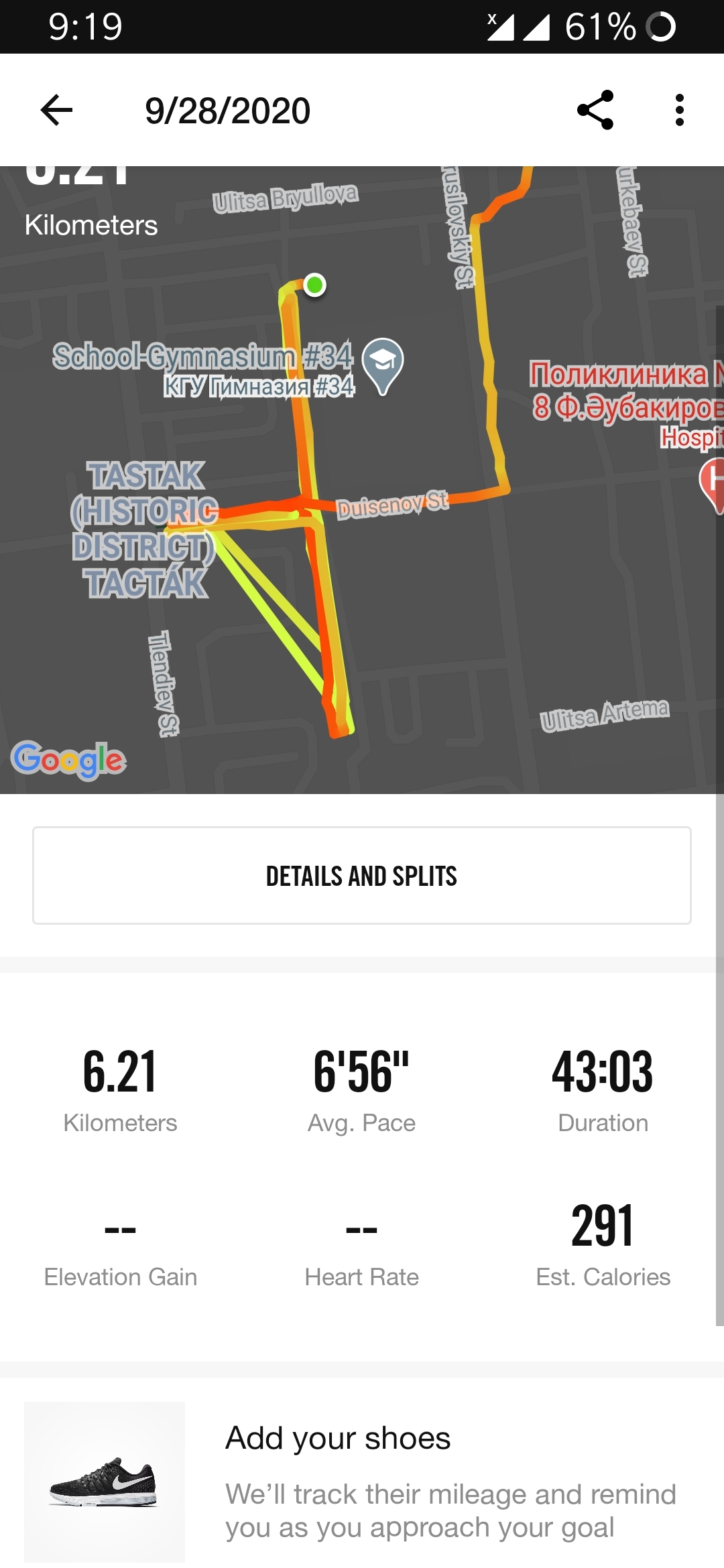Open the three-dot overflow menu
The height and width of the screenshot is (1568, 724).
click(x=680, y=110)
